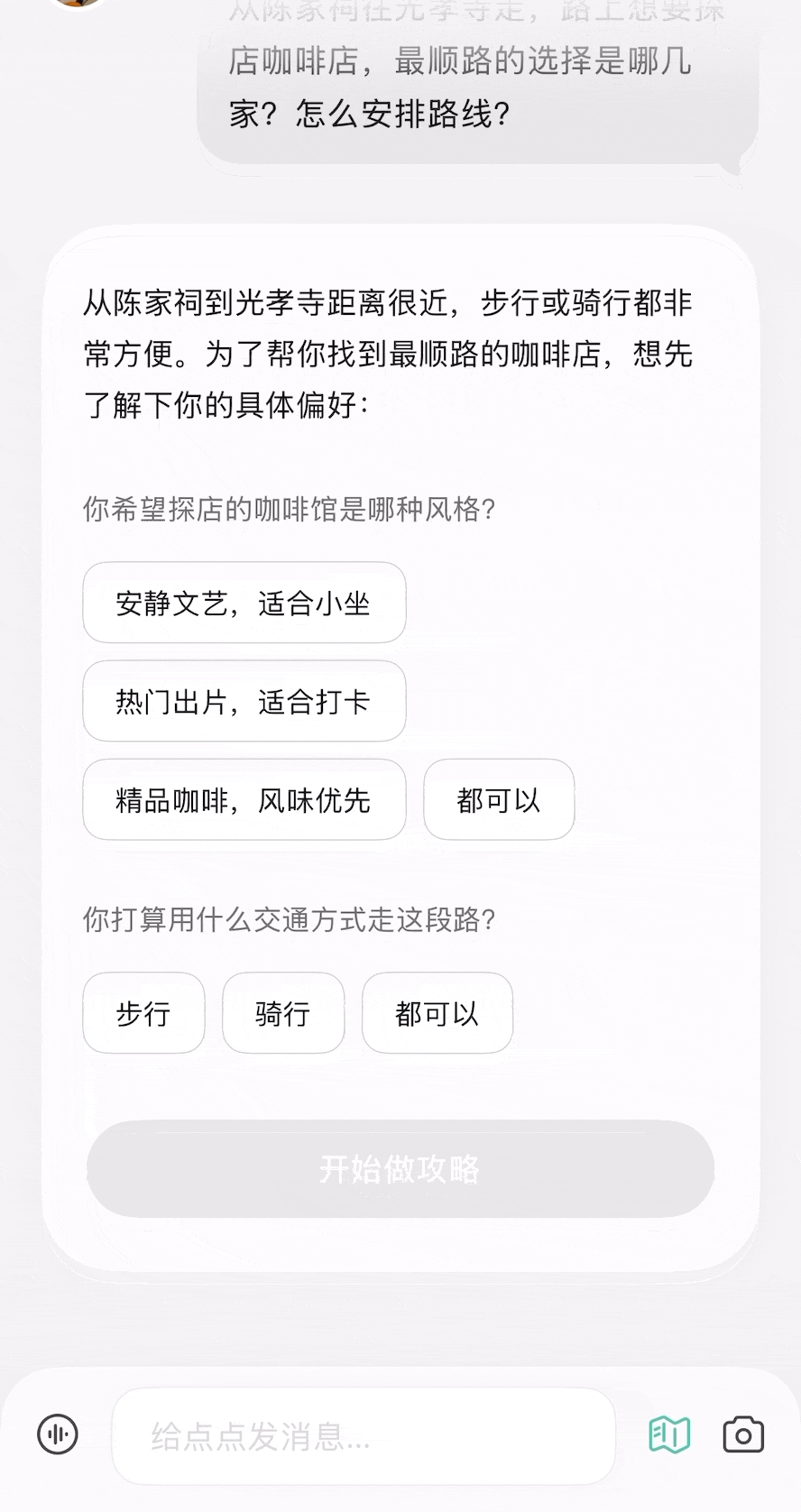This screenshot has width=801, height=1512.
Task: Select the 安静文艺，适合小坐 style chip
Action: (x=244, y=603)
